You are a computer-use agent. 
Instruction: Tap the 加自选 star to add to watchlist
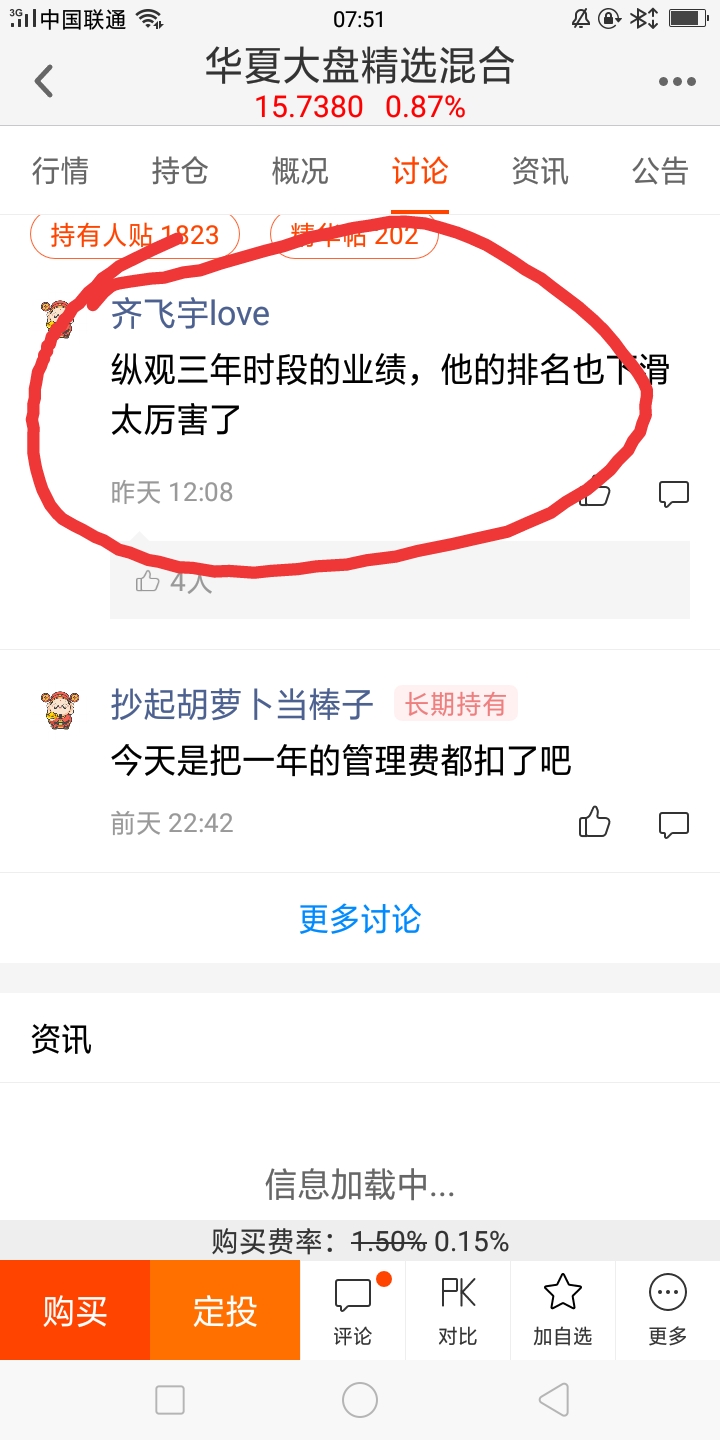tap(562, 1310)
